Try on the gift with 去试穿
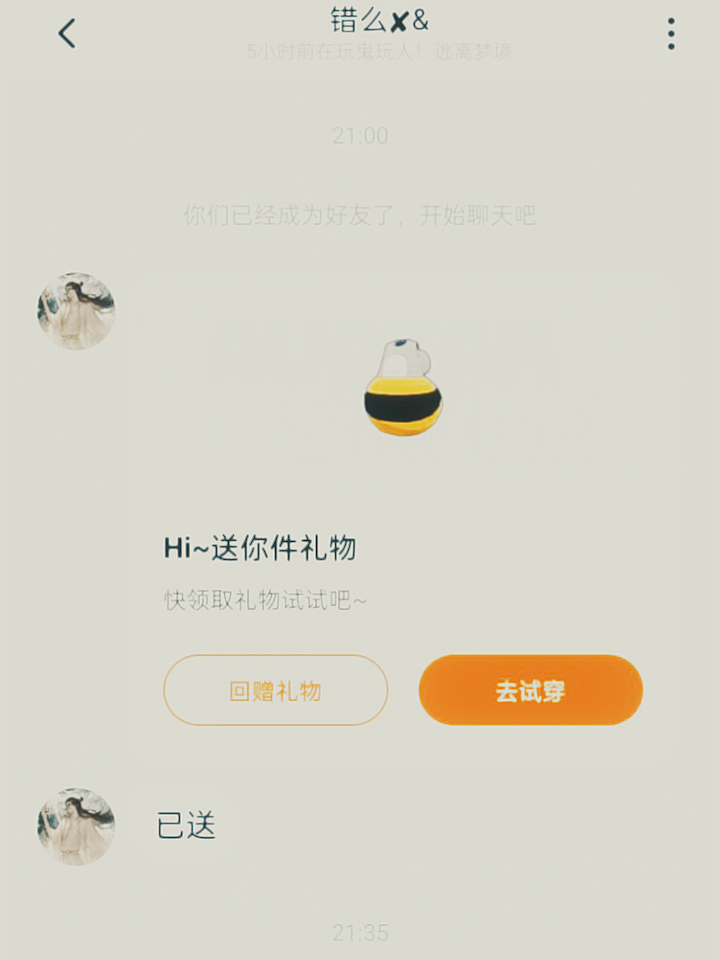This screenshot has width=720, height=960. 530,690
